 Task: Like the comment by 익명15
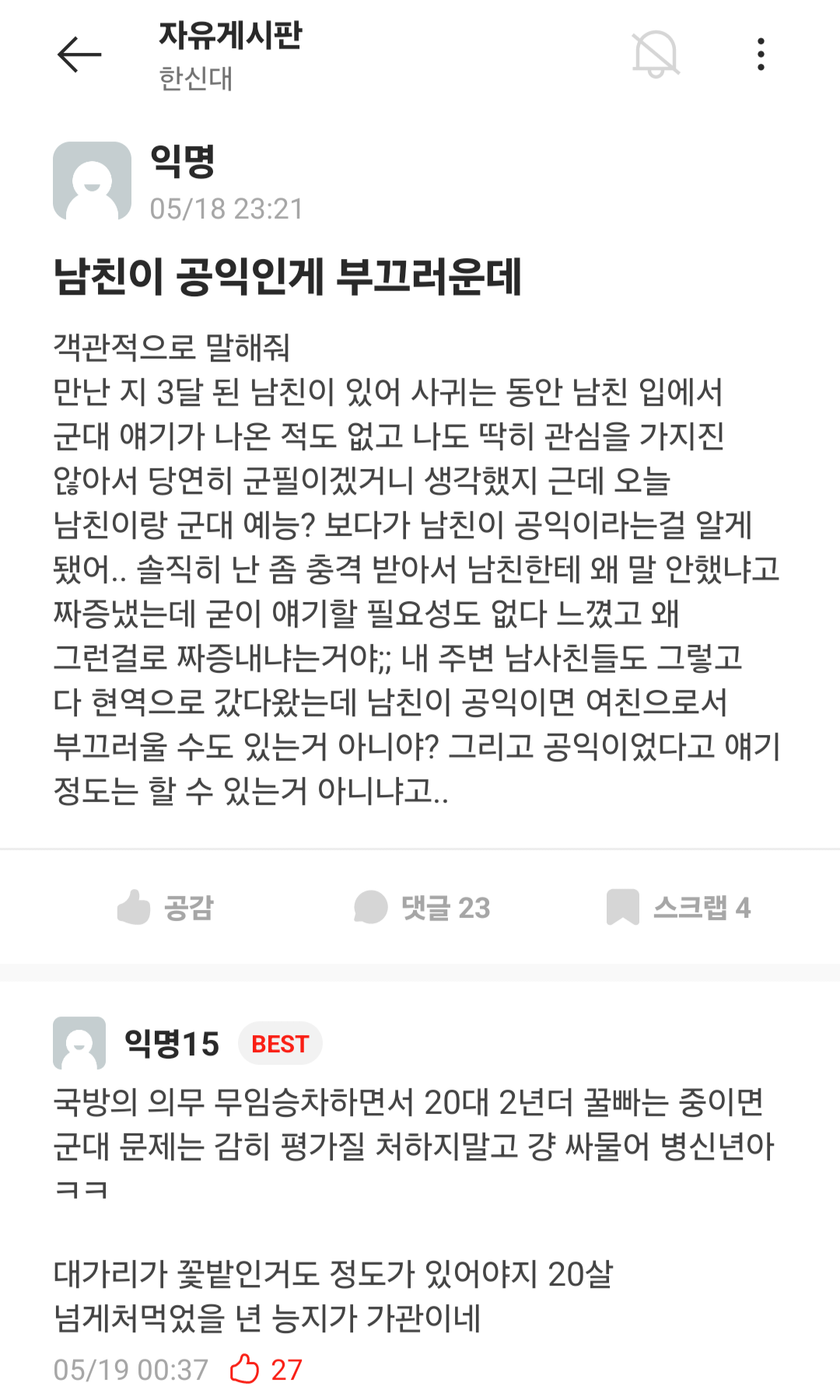245,1370
